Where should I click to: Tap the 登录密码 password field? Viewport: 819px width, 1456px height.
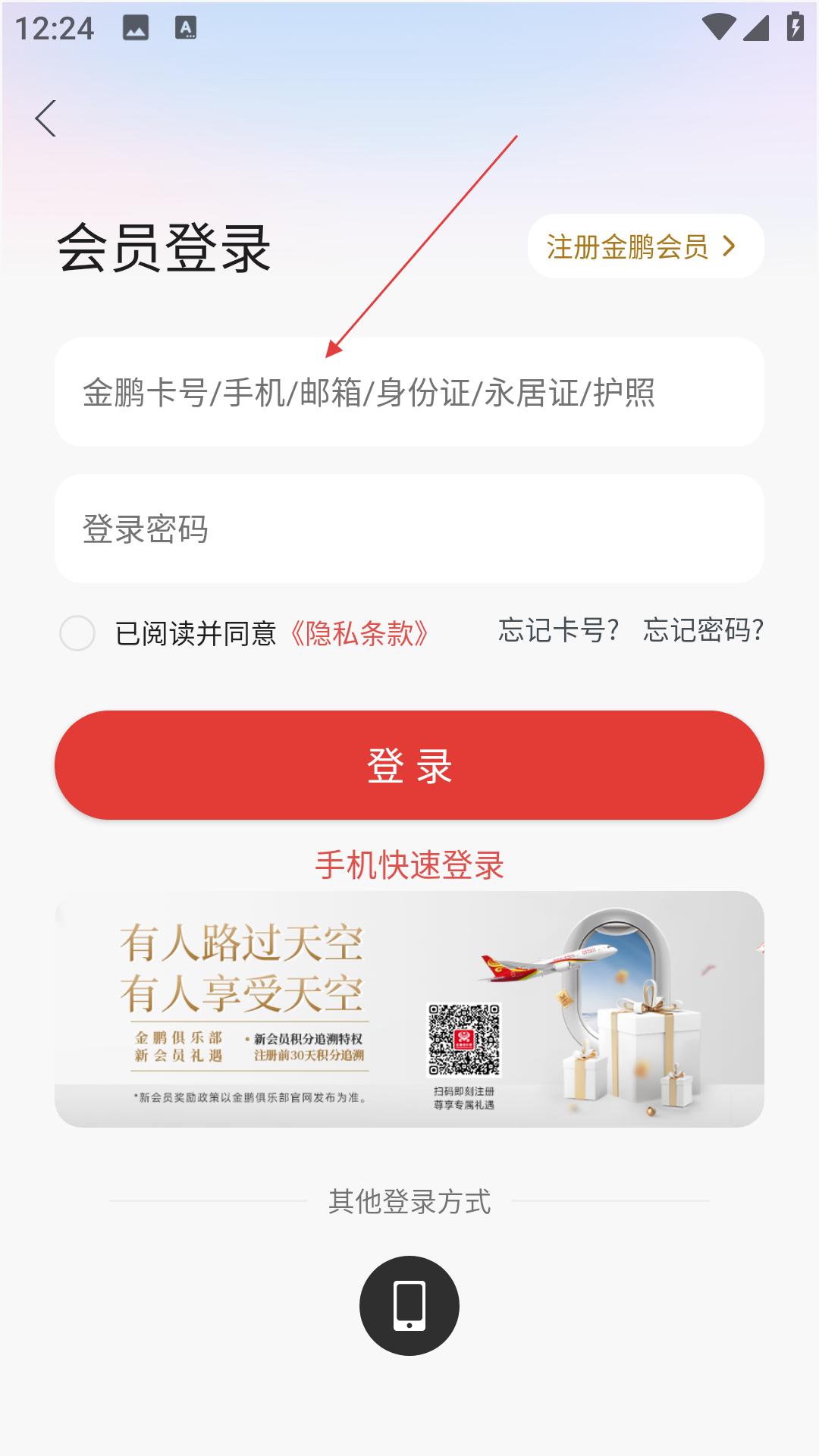[409, 529]
